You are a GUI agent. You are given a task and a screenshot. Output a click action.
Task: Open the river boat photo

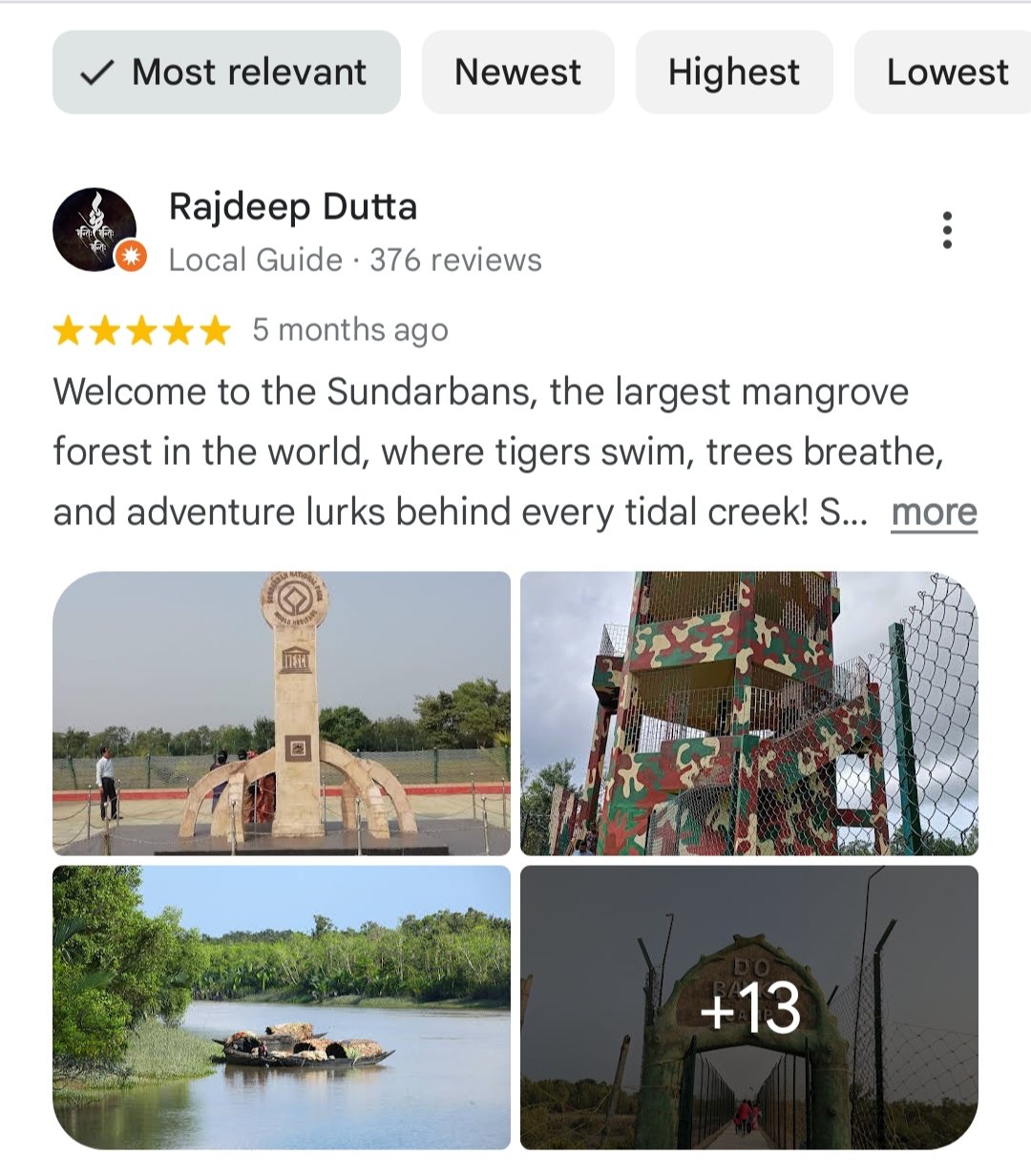point(282,1007)
